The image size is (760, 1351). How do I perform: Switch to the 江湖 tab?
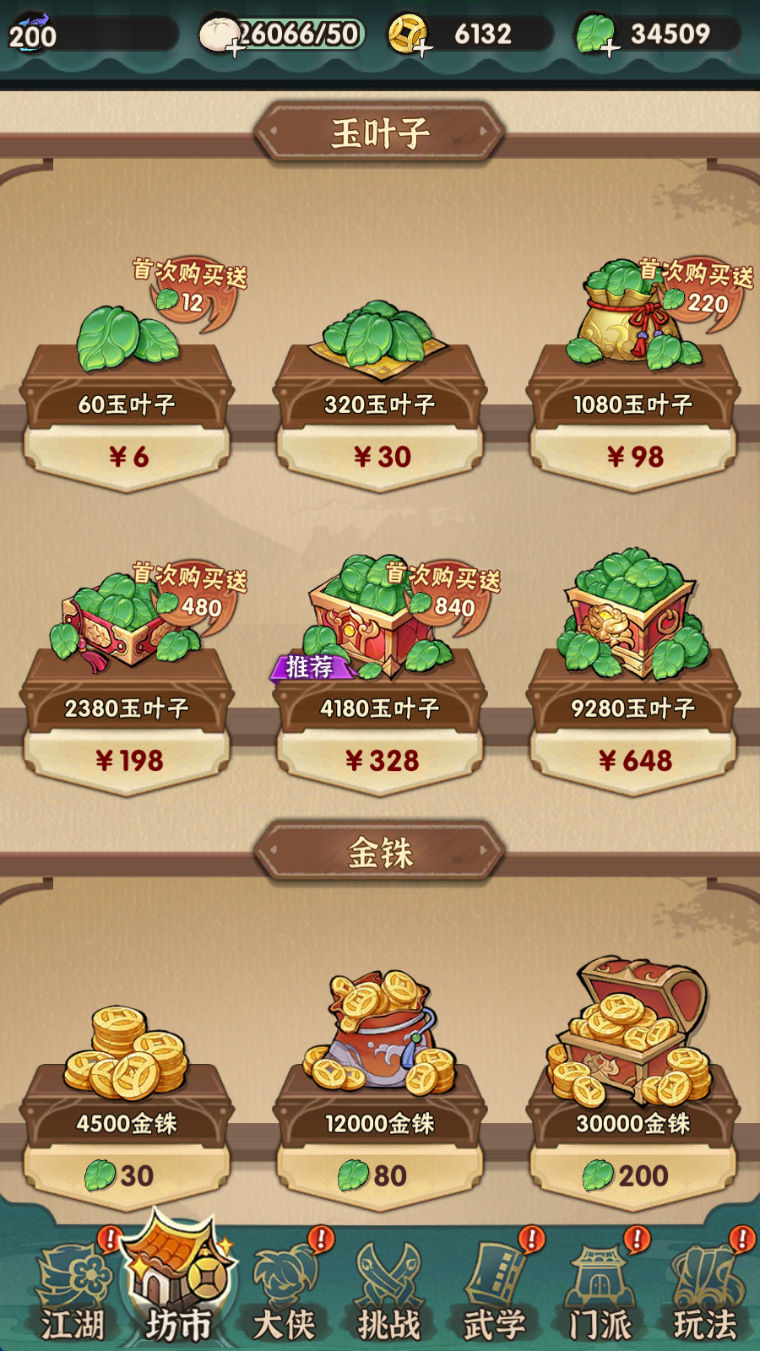72,1292
